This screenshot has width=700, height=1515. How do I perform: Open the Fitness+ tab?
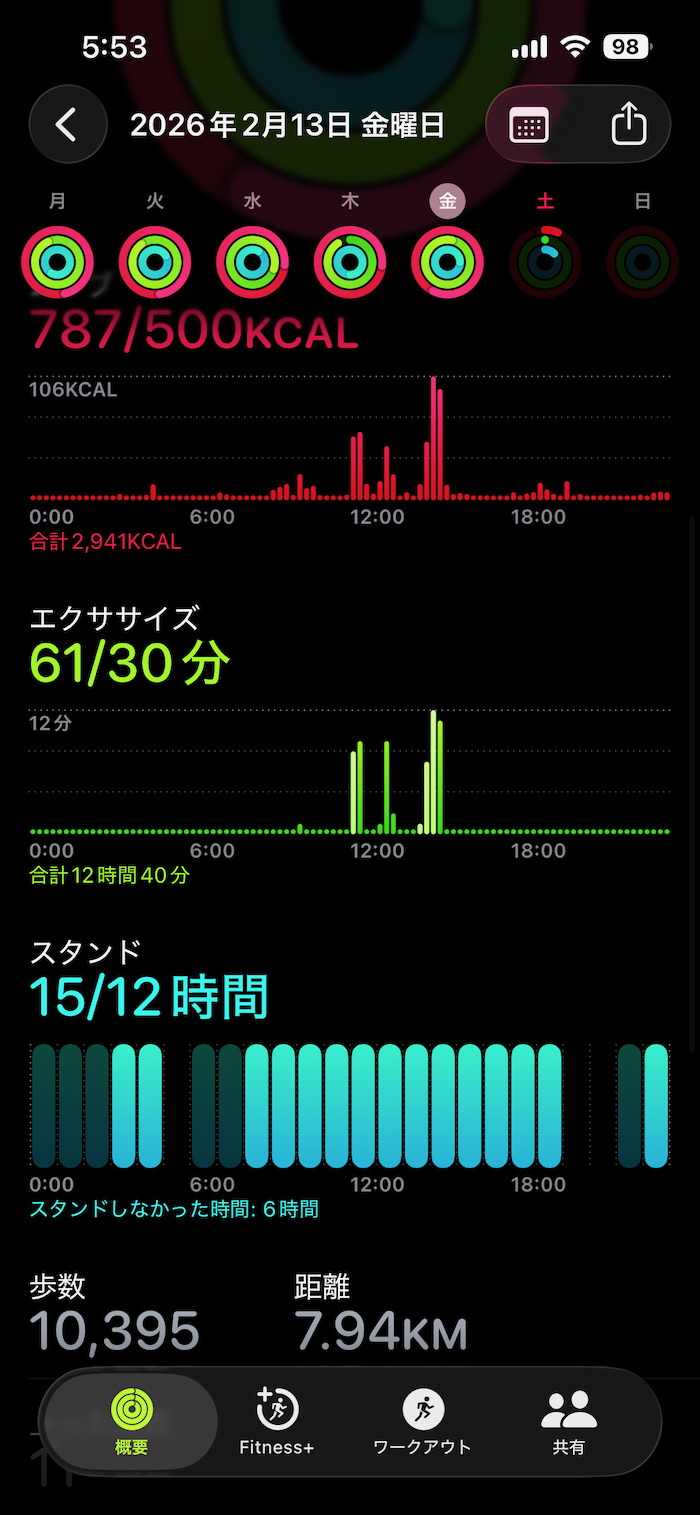[276, 1420]
